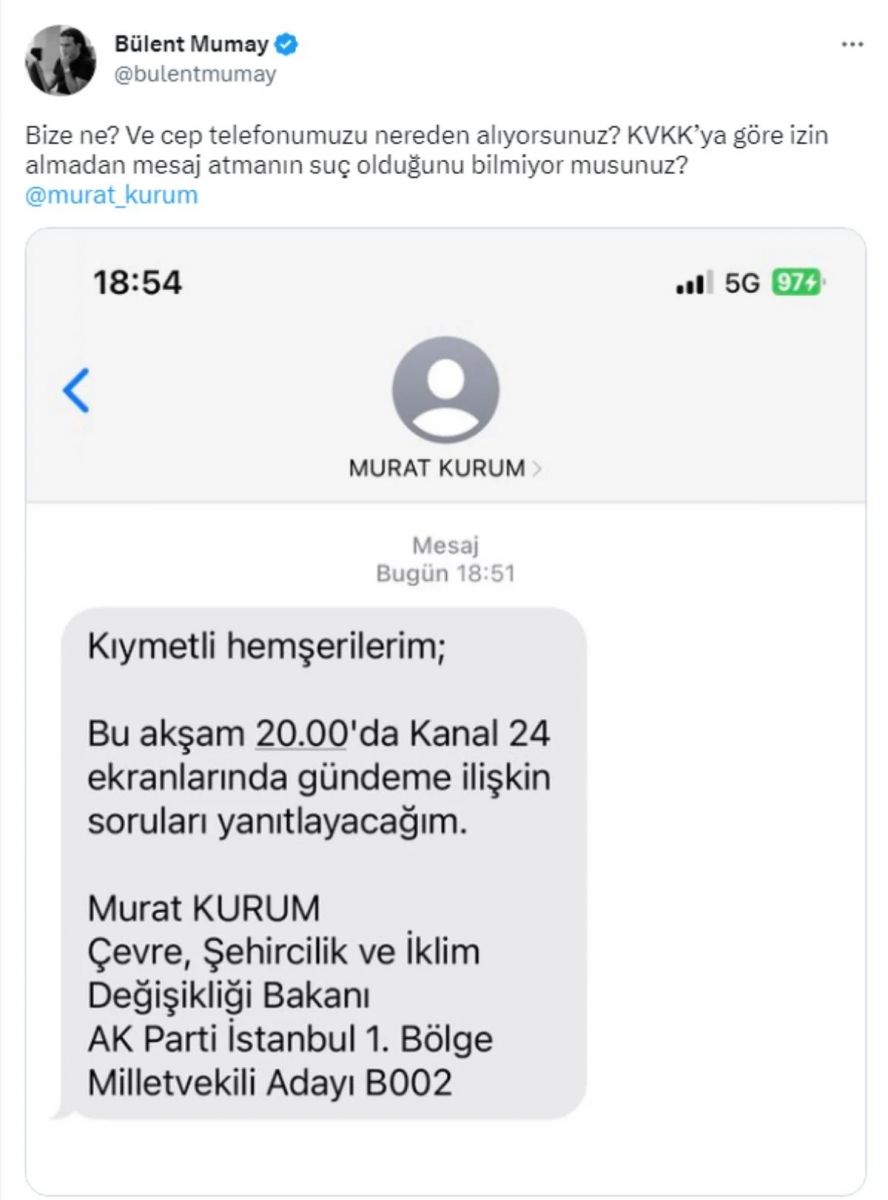Open Bülent Mumay's profile picture

pos(60,60)
